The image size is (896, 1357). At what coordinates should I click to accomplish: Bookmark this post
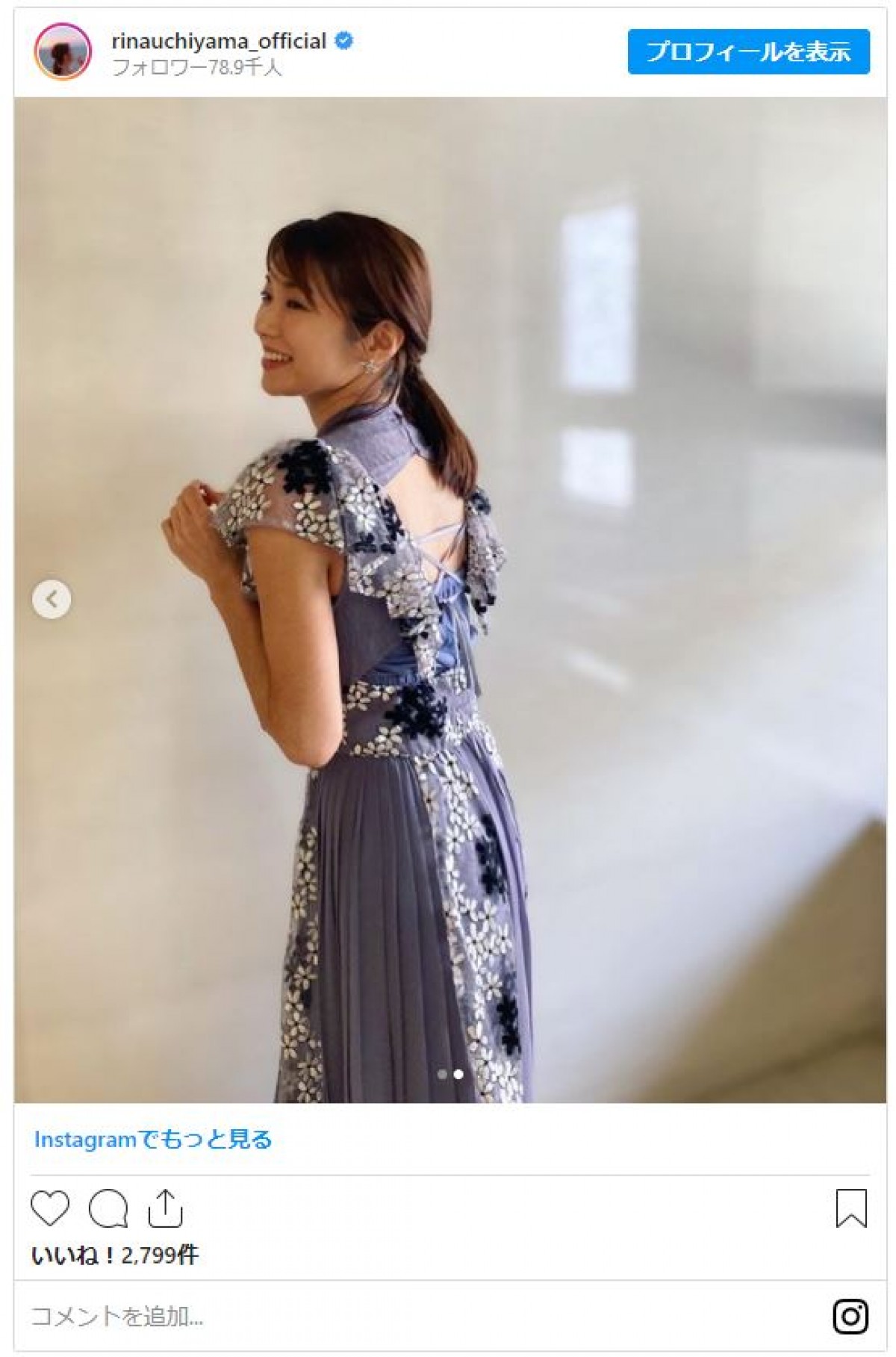click(x=850, y=1208)
